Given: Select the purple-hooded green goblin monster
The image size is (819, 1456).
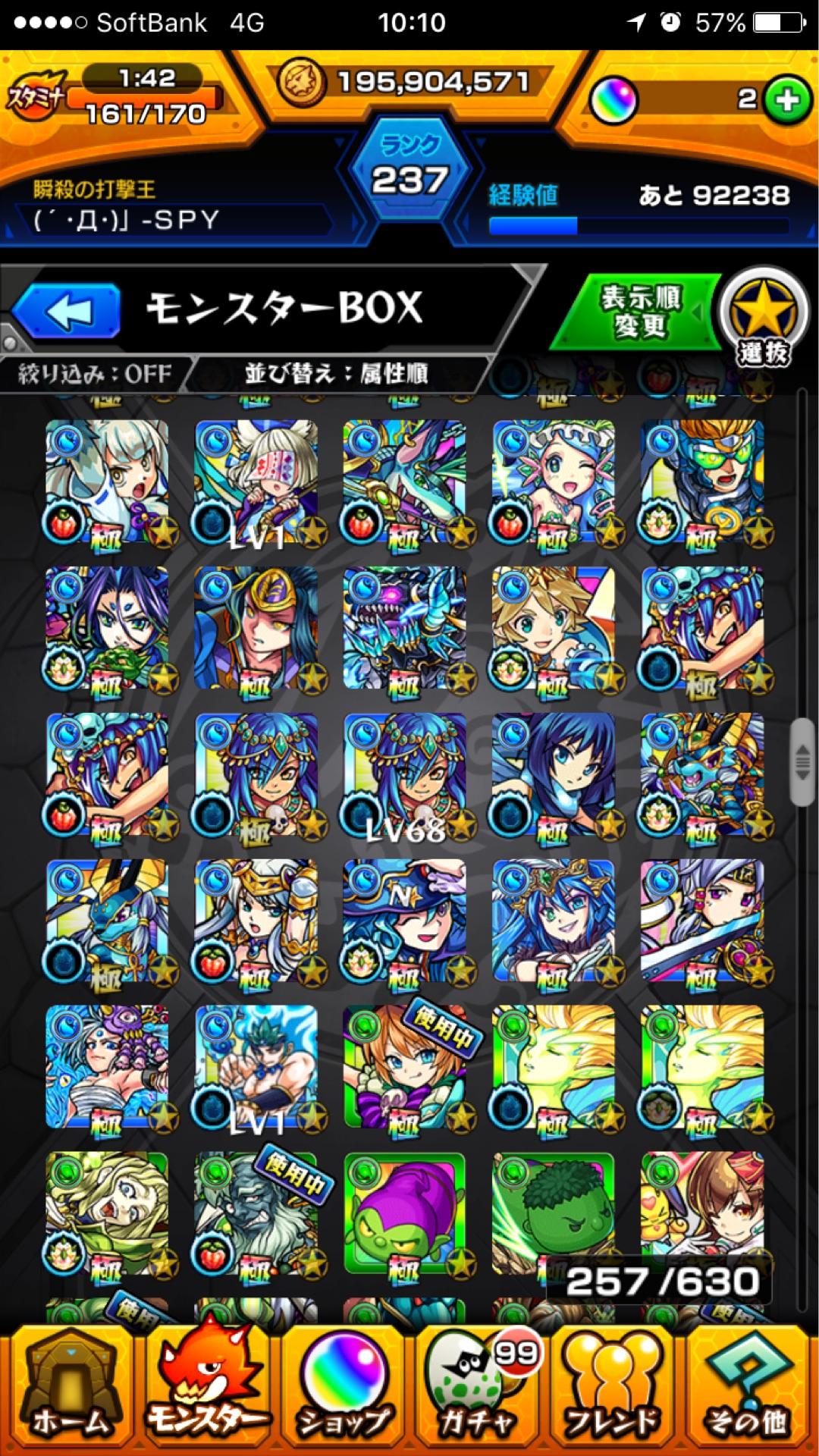Looking at the screenshot, I should tap(404, 1213).
